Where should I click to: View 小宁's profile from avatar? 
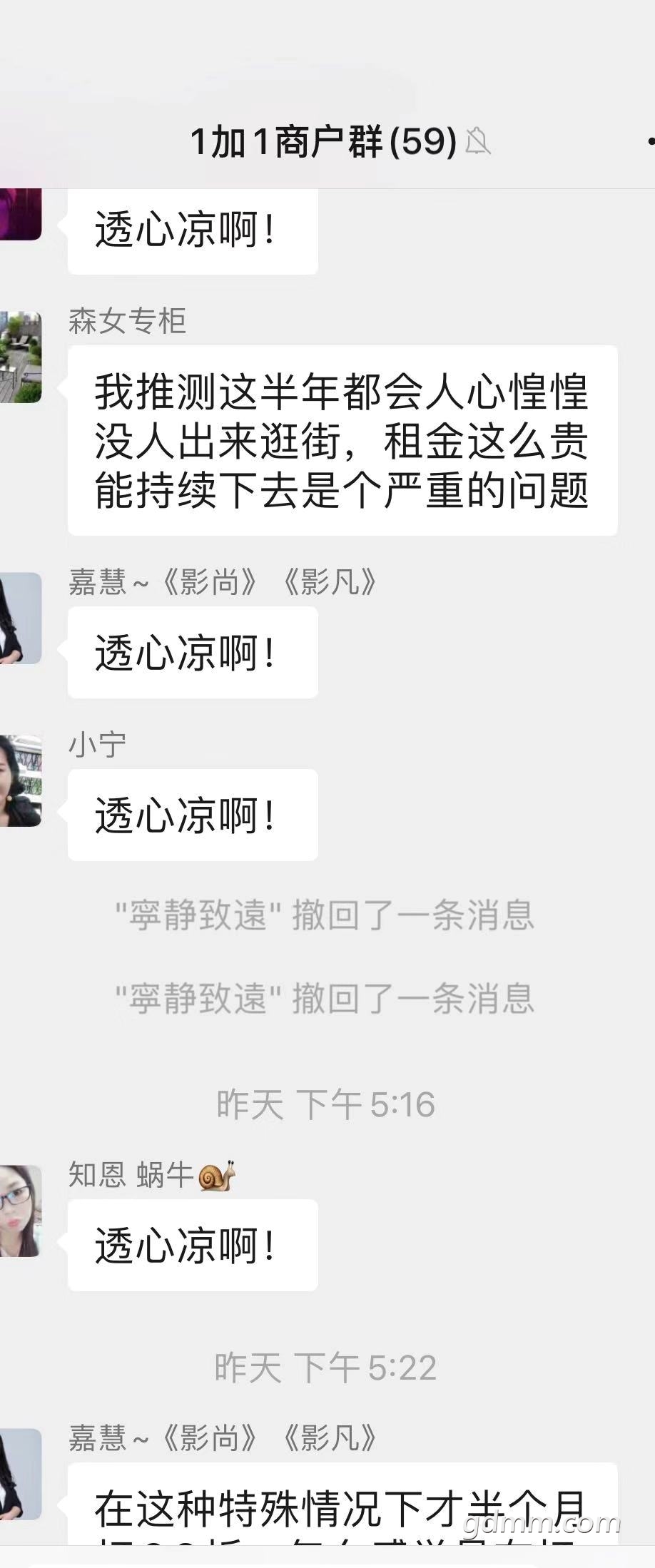click(x=20, y=780)
